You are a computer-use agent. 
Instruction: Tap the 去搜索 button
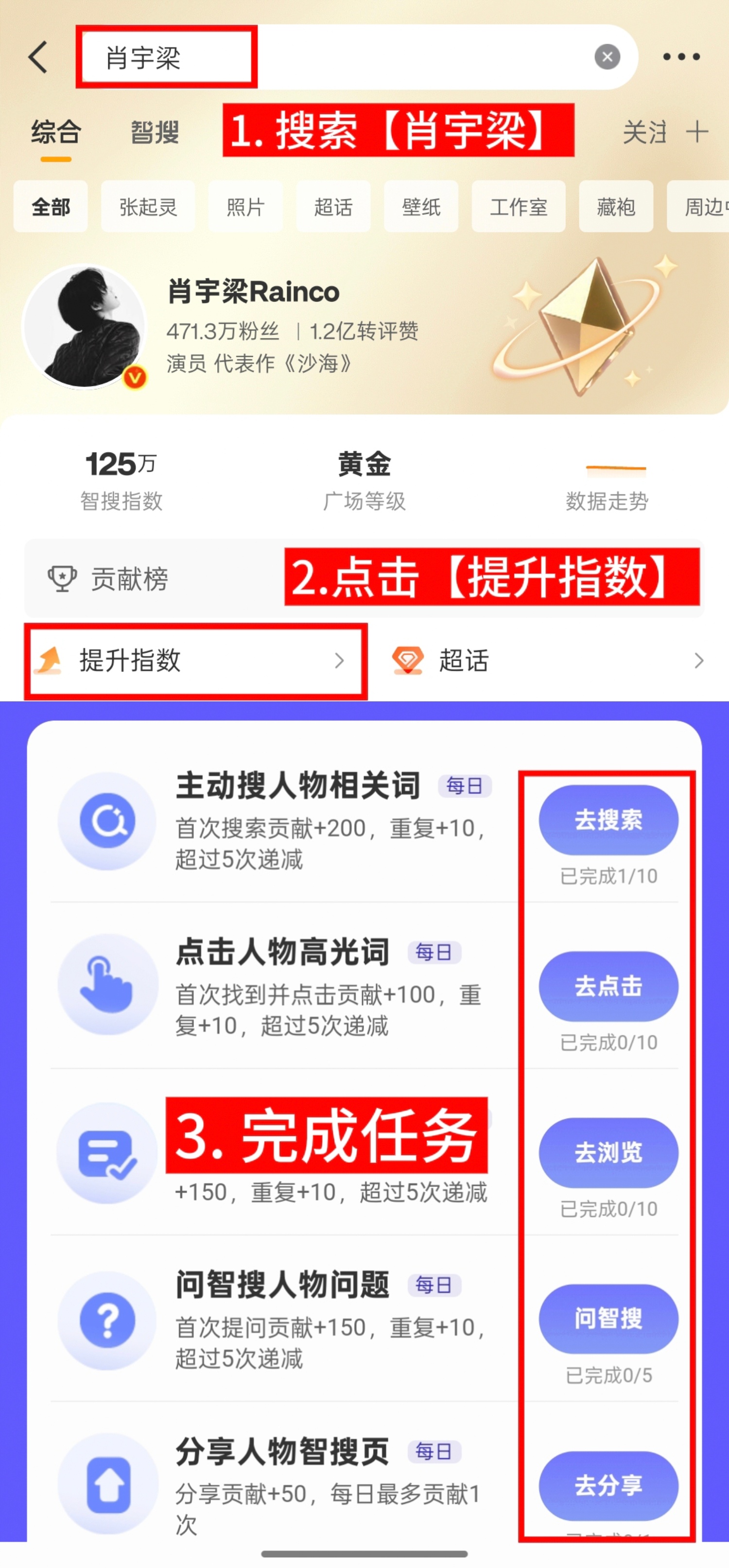608,820
